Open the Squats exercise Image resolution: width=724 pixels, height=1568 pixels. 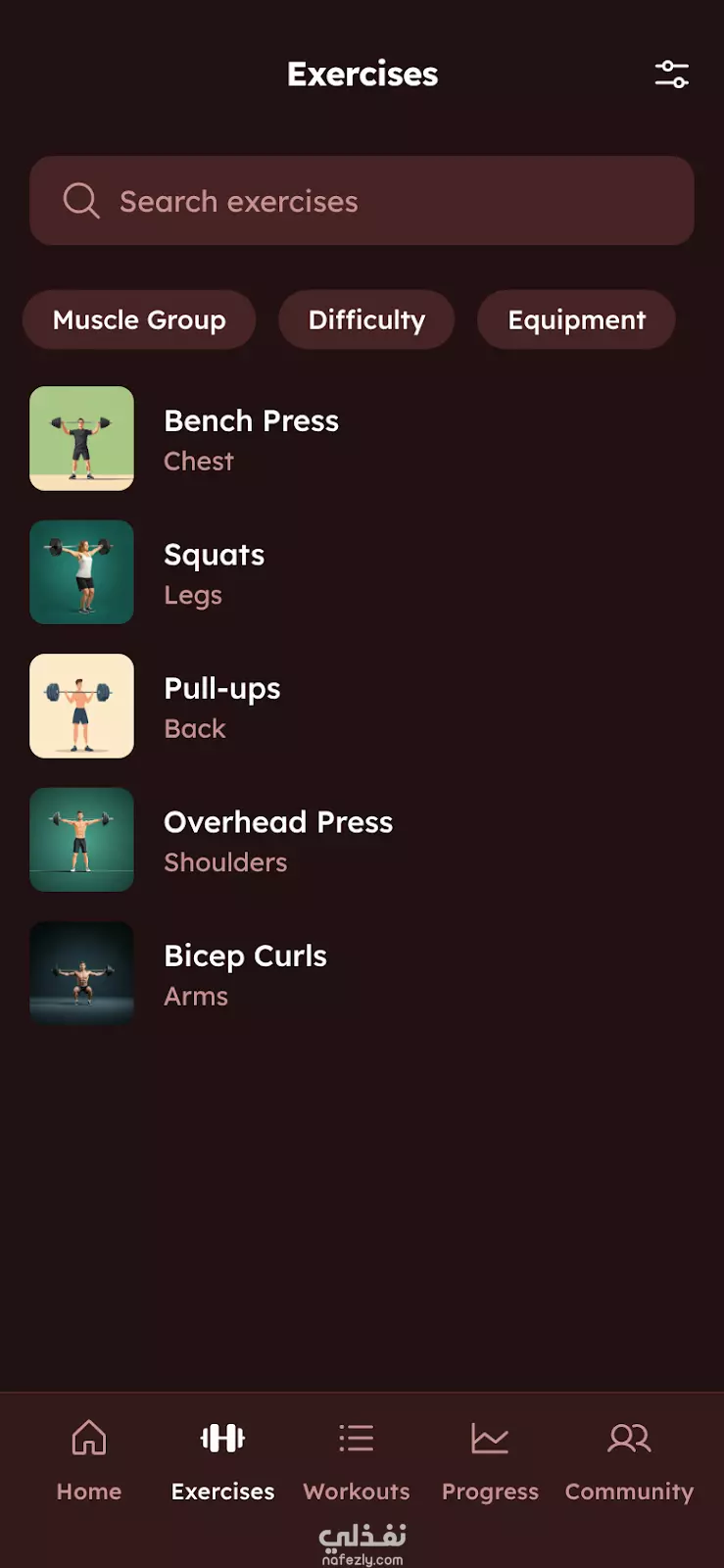[362, 572]
